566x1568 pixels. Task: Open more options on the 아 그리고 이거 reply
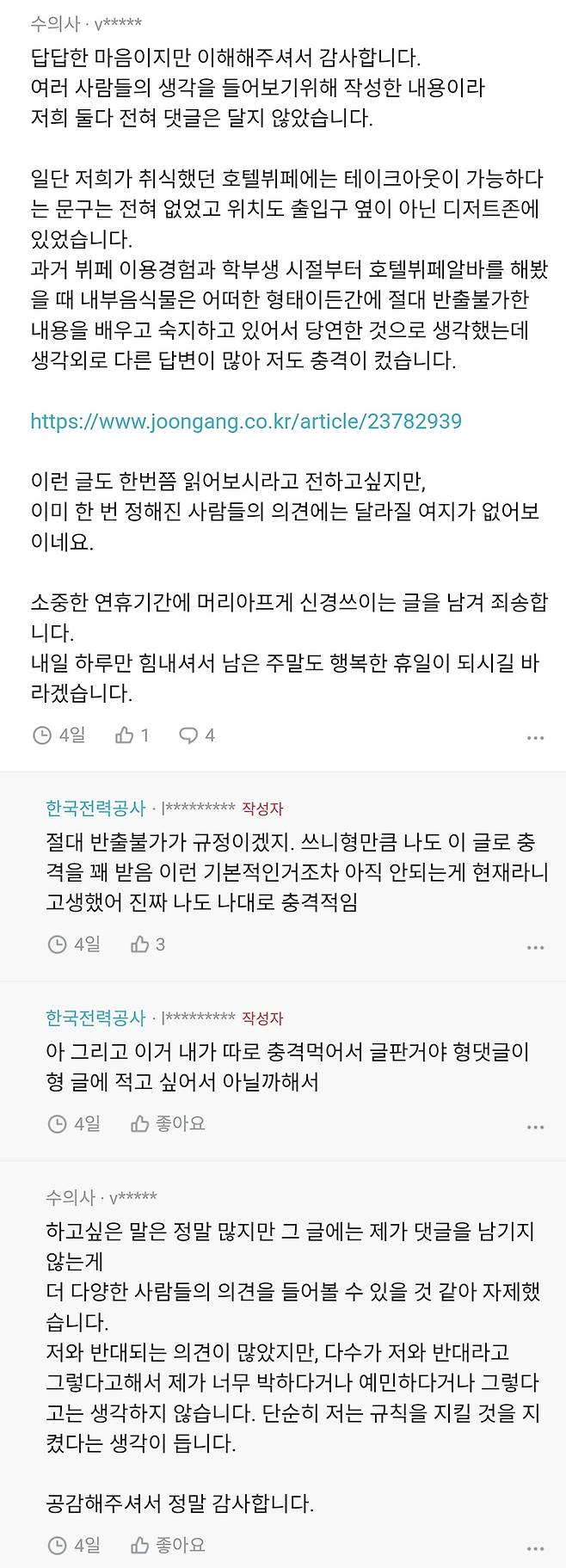click(535, 1126)
